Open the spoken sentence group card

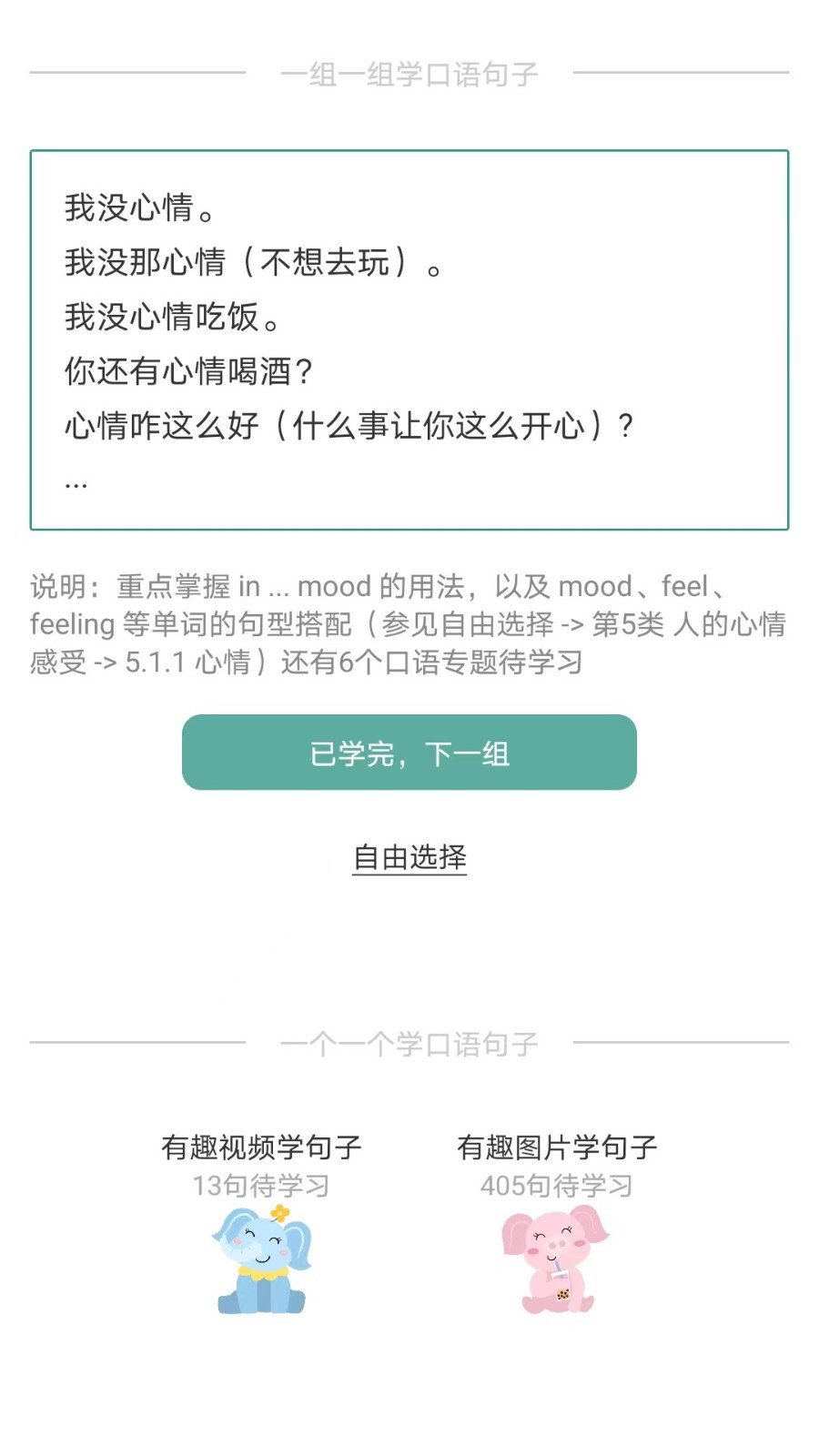[409, 339]
